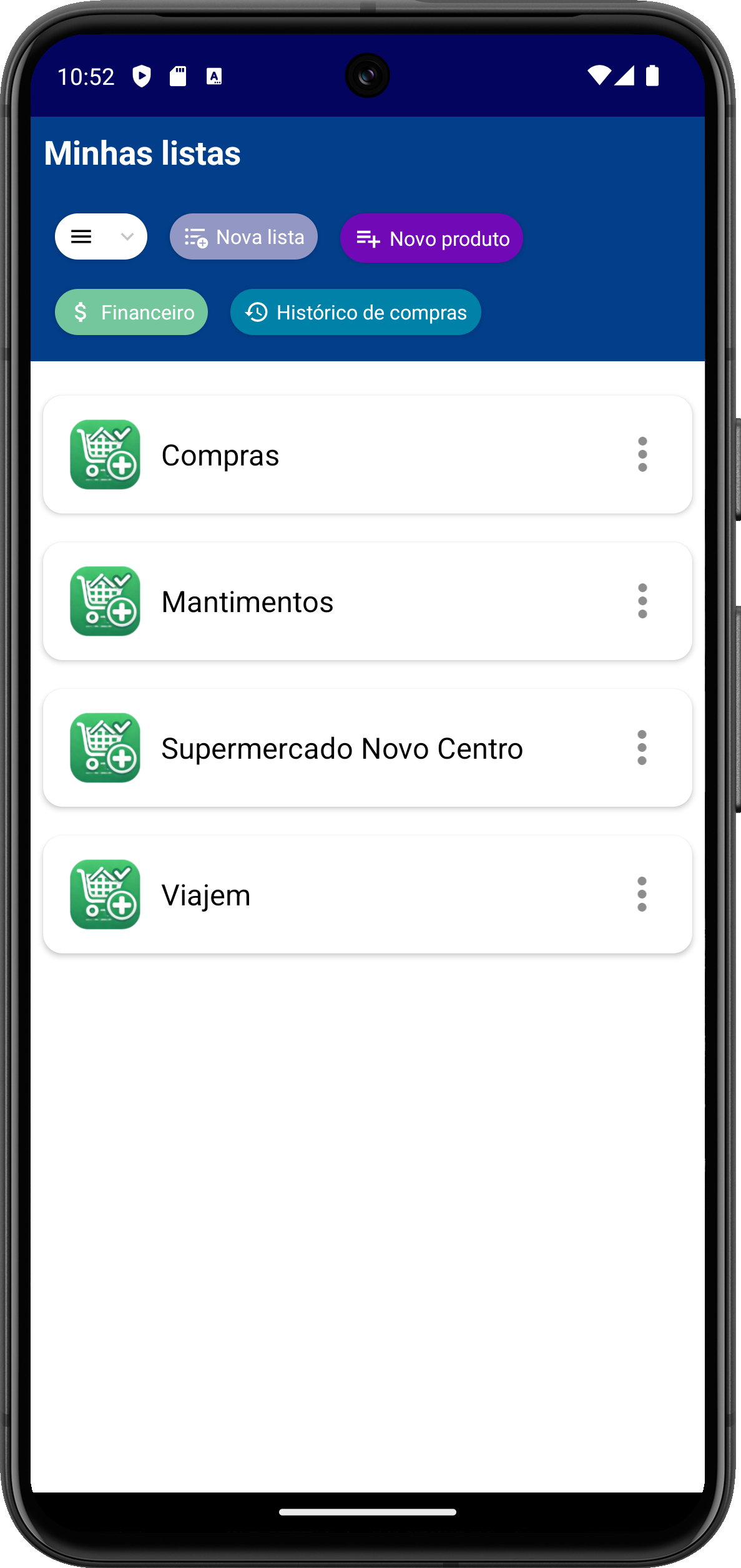This screenshot has width=741, height=1568.
Task: Expand the chevron next to the menu button
Action: point(126,237)
